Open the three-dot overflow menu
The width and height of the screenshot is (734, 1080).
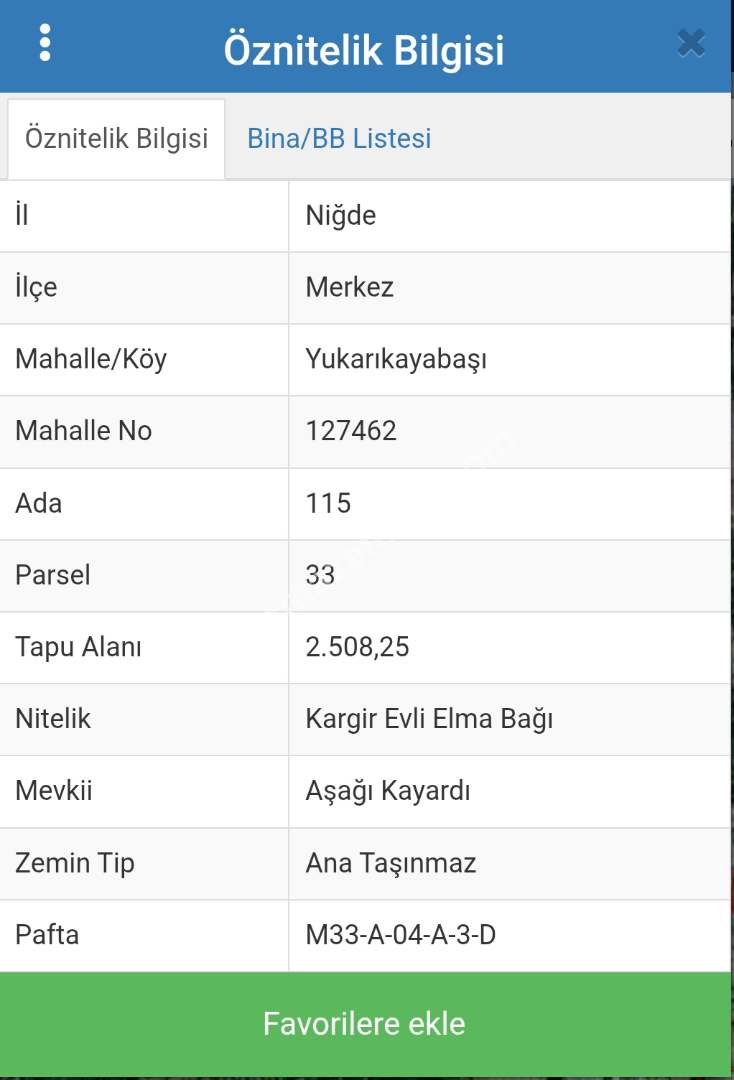coord(45,43)
